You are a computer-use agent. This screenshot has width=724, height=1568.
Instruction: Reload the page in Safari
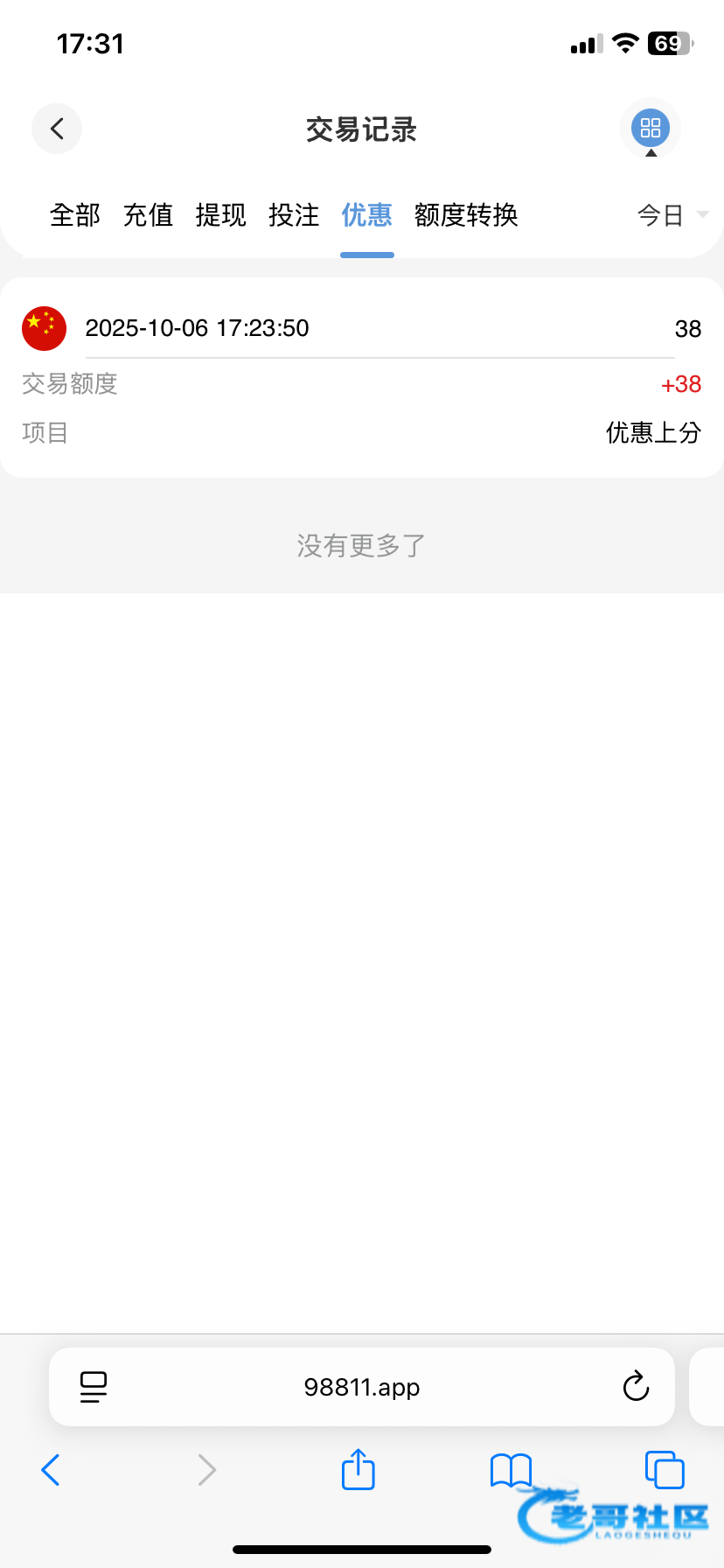click(636, 1387)
